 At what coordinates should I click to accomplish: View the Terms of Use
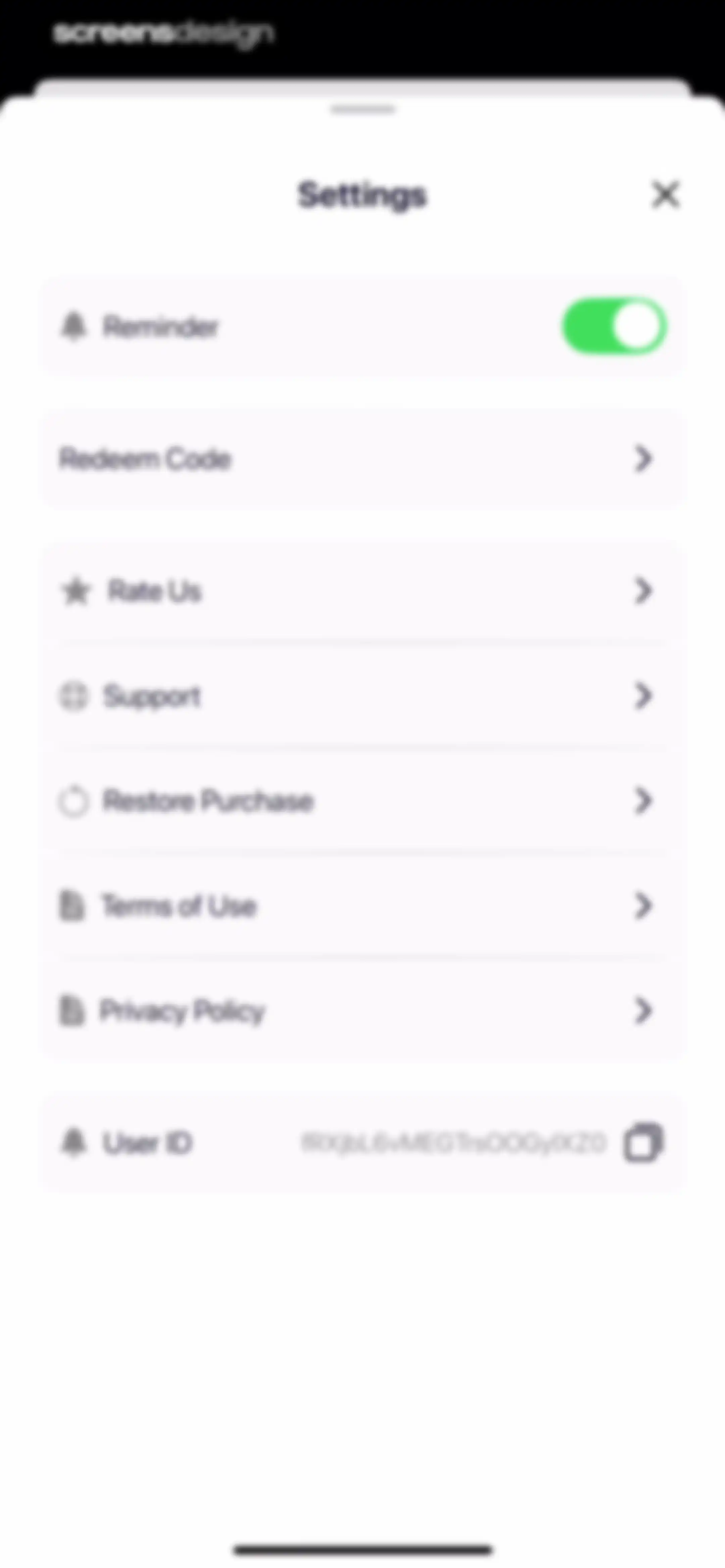pos(364,906)
